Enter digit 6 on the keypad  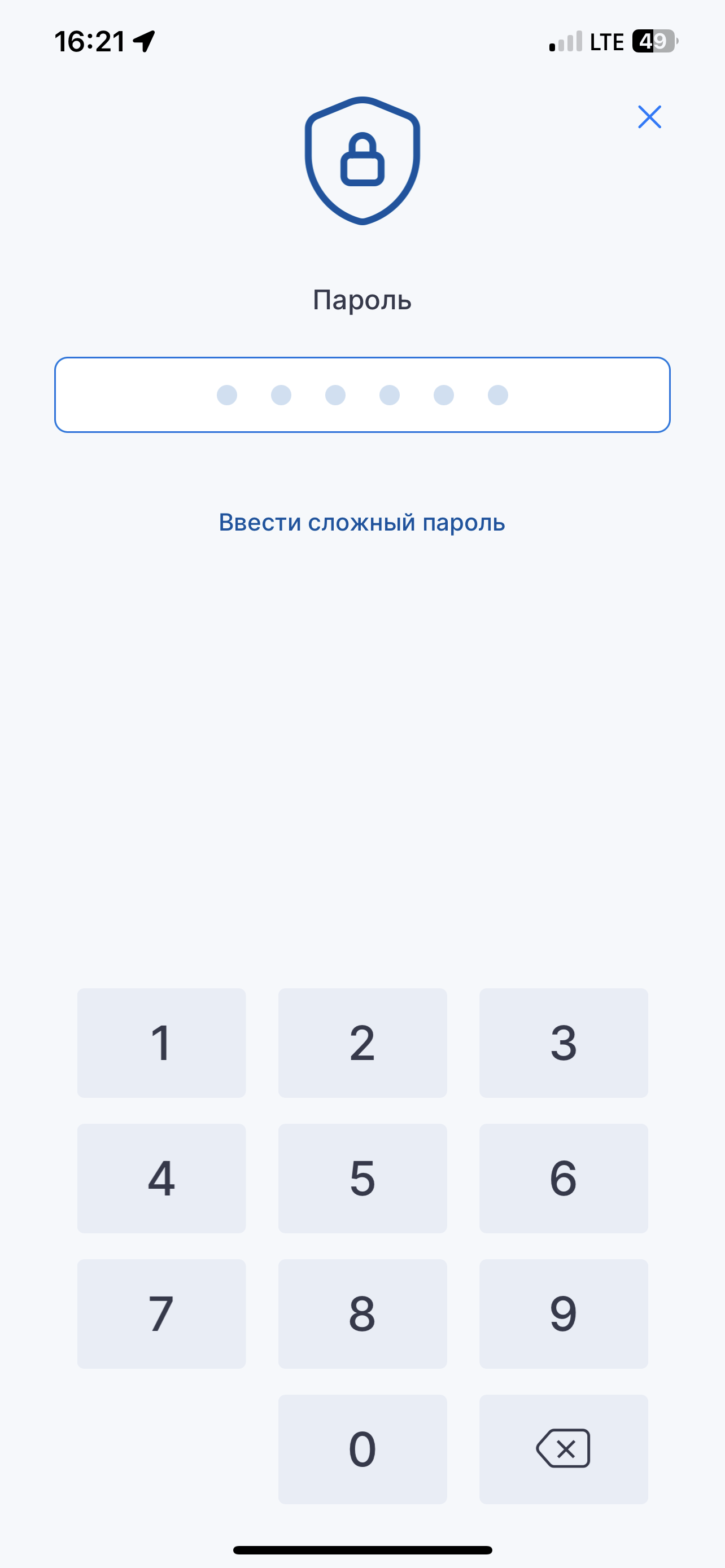[x=563, y=1178]
